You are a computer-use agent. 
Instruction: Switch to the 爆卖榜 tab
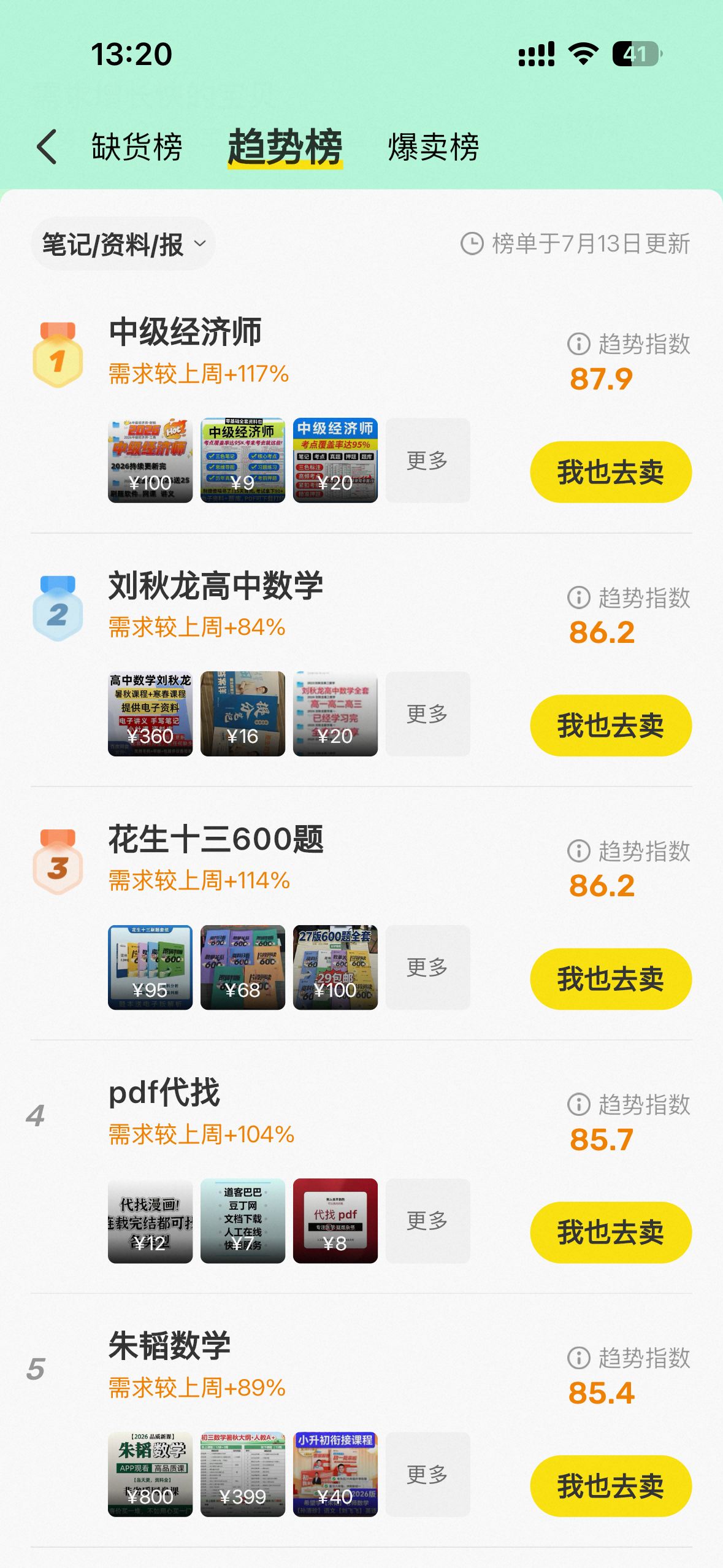(433, 147)
